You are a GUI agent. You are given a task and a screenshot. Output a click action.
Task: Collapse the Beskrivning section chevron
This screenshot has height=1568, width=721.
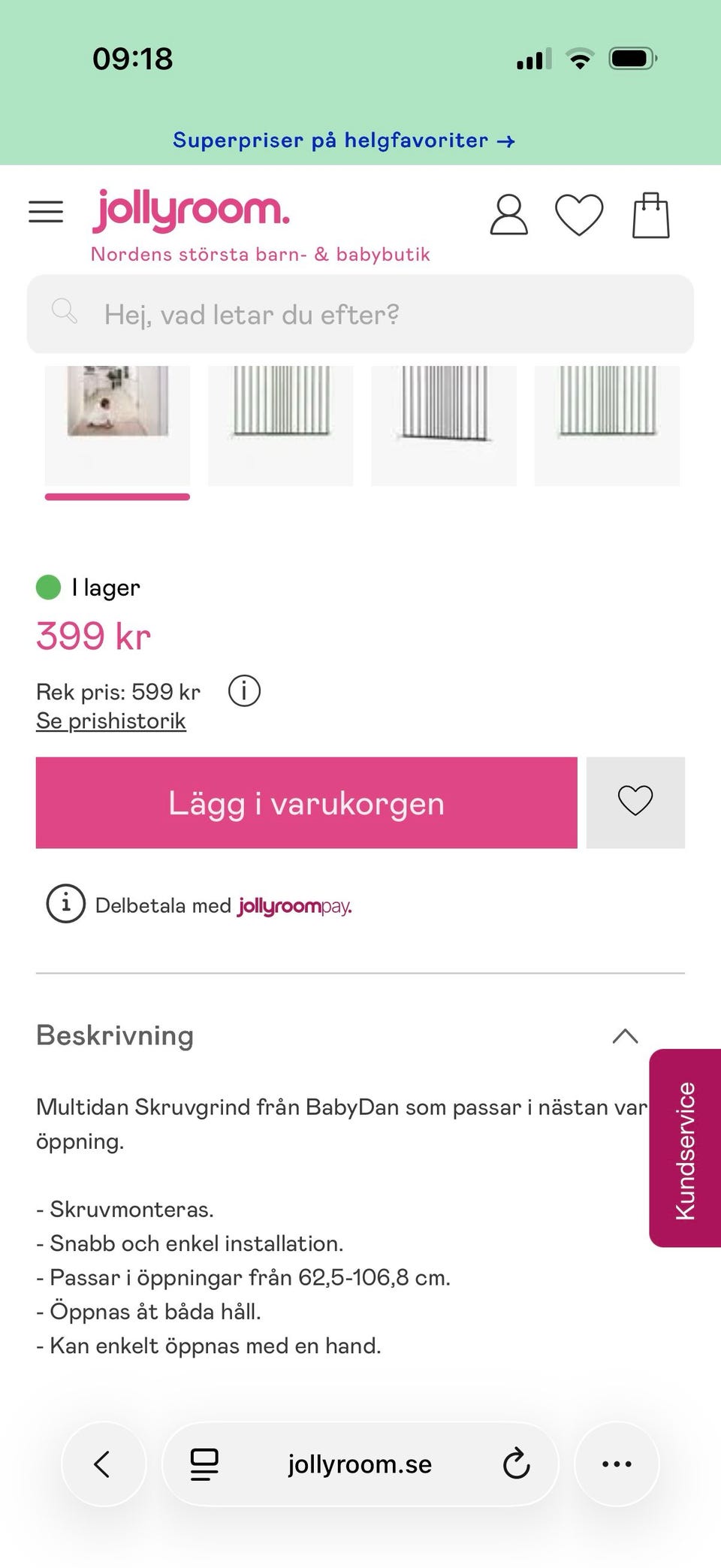[x=625, y=1036]
